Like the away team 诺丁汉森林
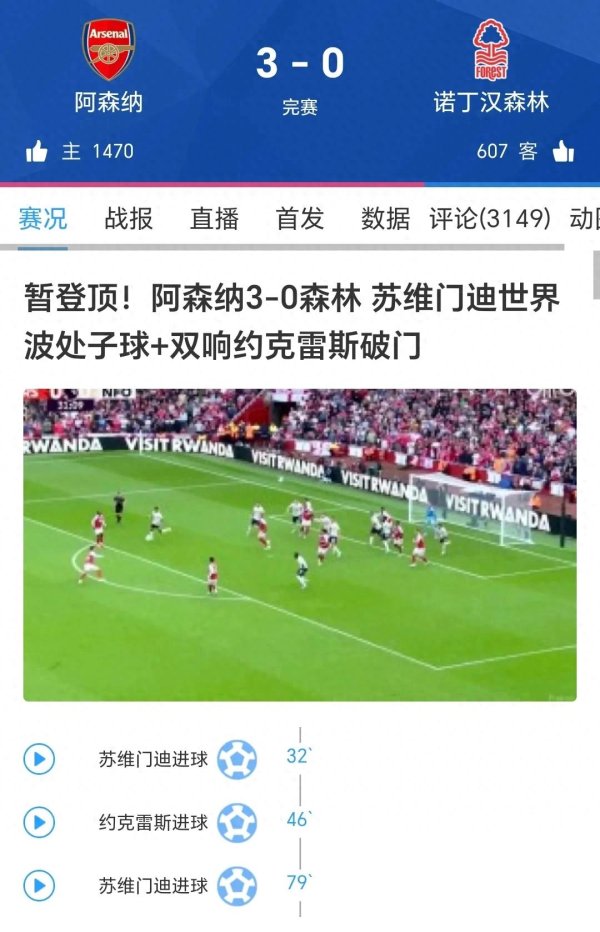600x932 pixels. coord(563,152)
